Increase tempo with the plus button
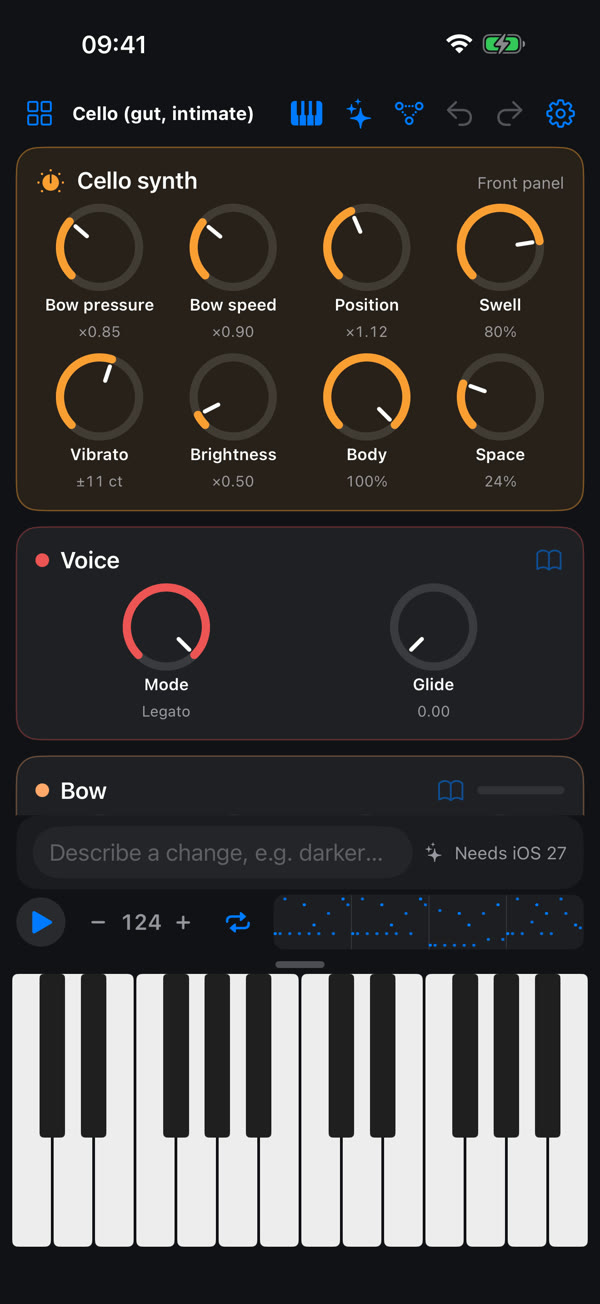 (183, 922)
